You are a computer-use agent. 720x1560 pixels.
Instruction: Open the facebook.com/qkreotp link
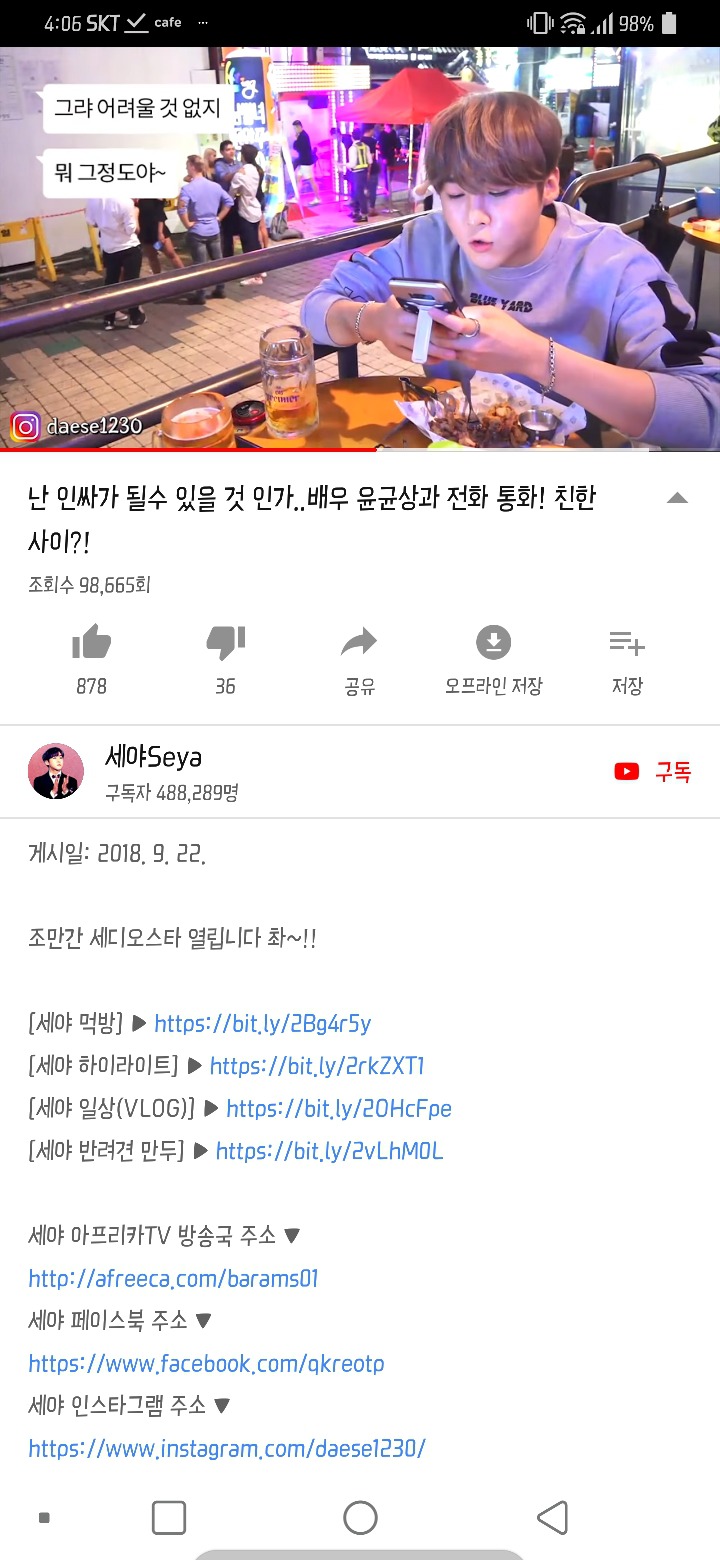[x=206, y=1363]
